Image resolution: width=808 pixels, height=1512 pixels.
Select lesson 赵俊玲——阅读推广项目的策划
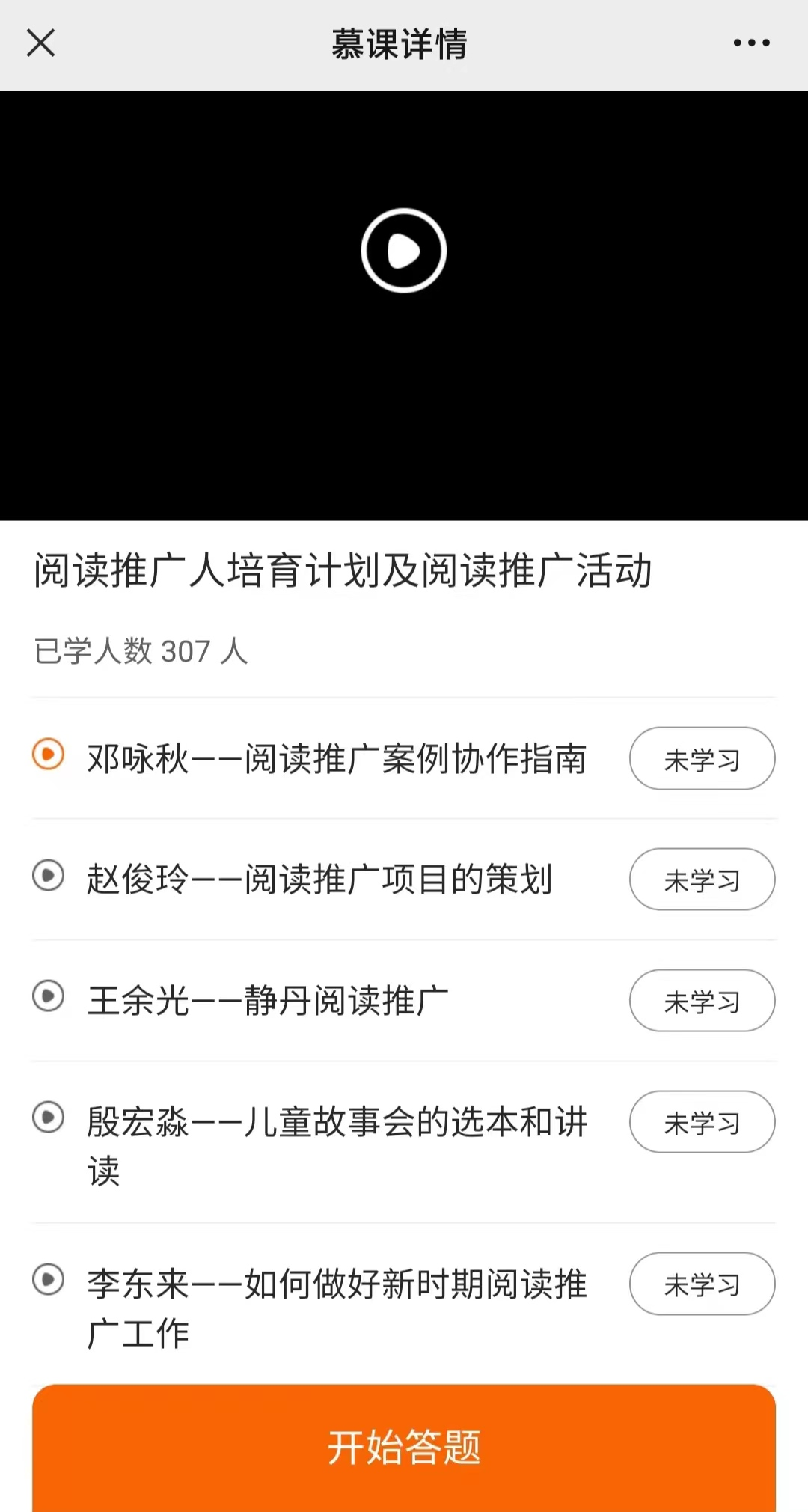[x=319, y=880]
